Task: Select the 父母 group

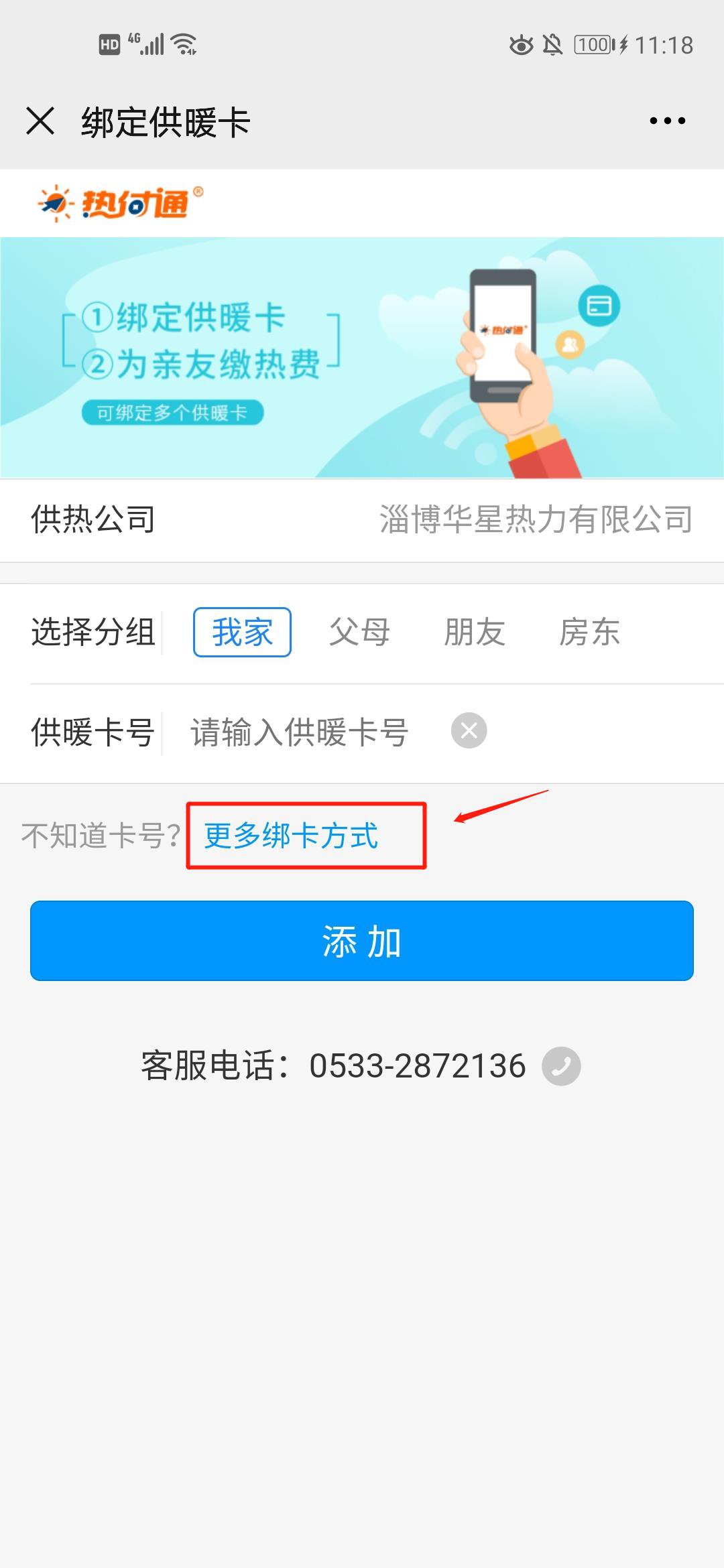Action: pyautogui.click(x=359, y=632)
